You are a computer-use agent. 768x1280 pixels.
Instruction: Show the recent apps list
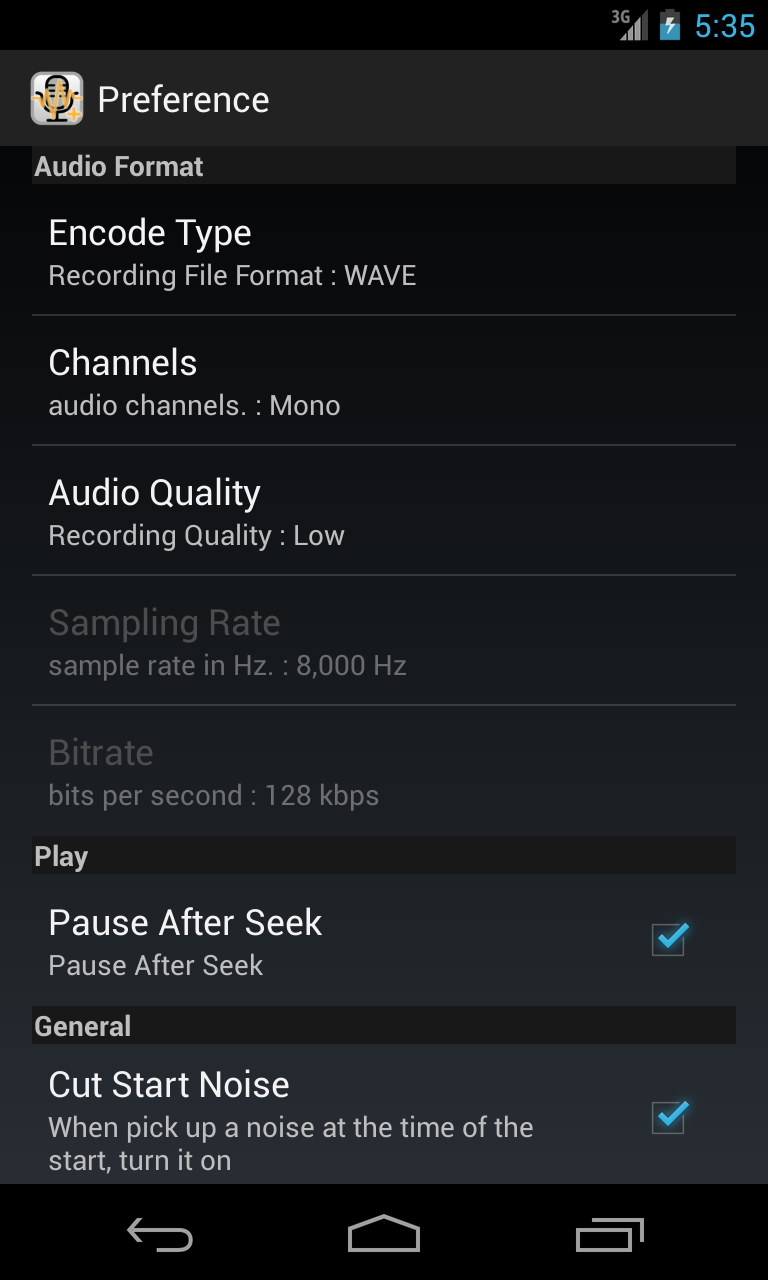(x=610, y=1235)
